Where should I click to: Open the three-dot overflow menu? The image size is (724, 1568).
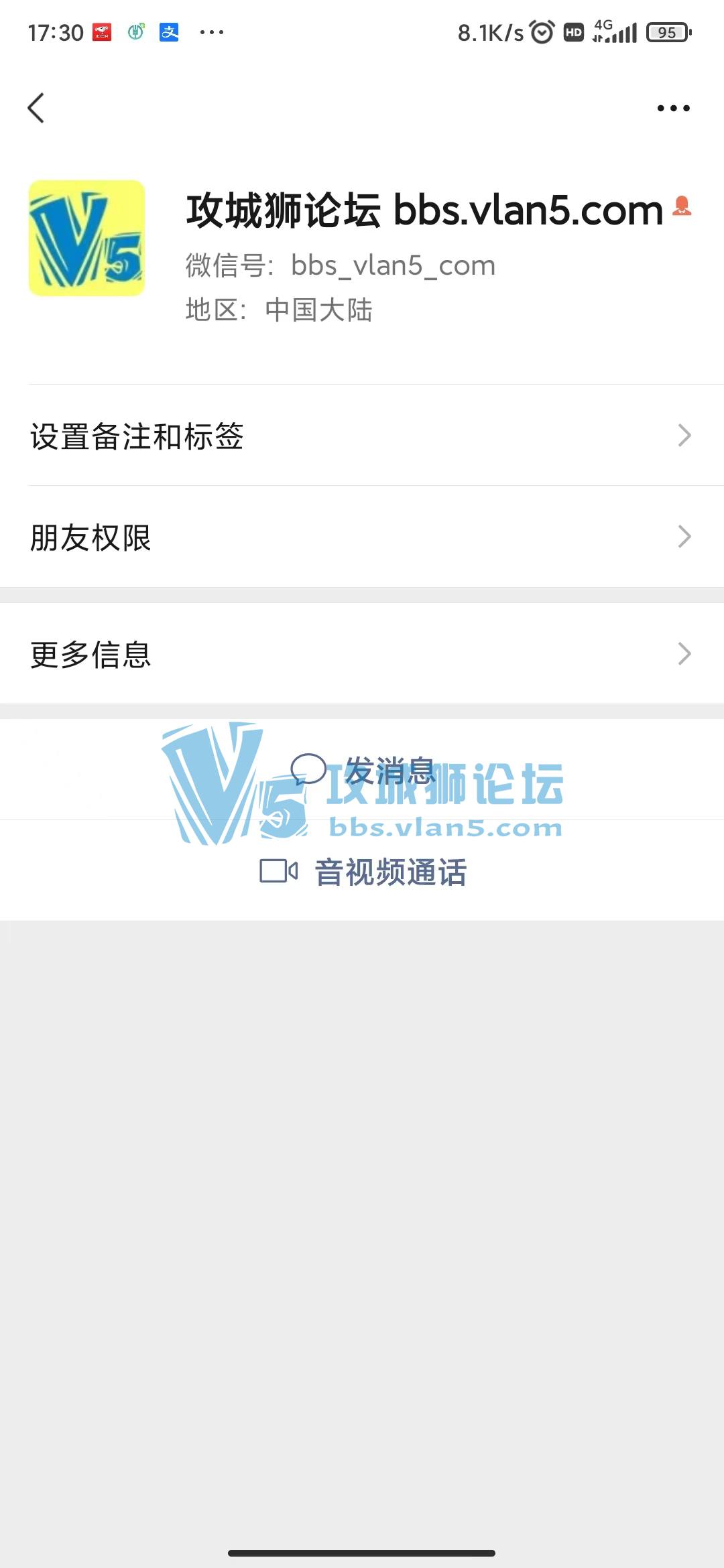tap(673, 108)
